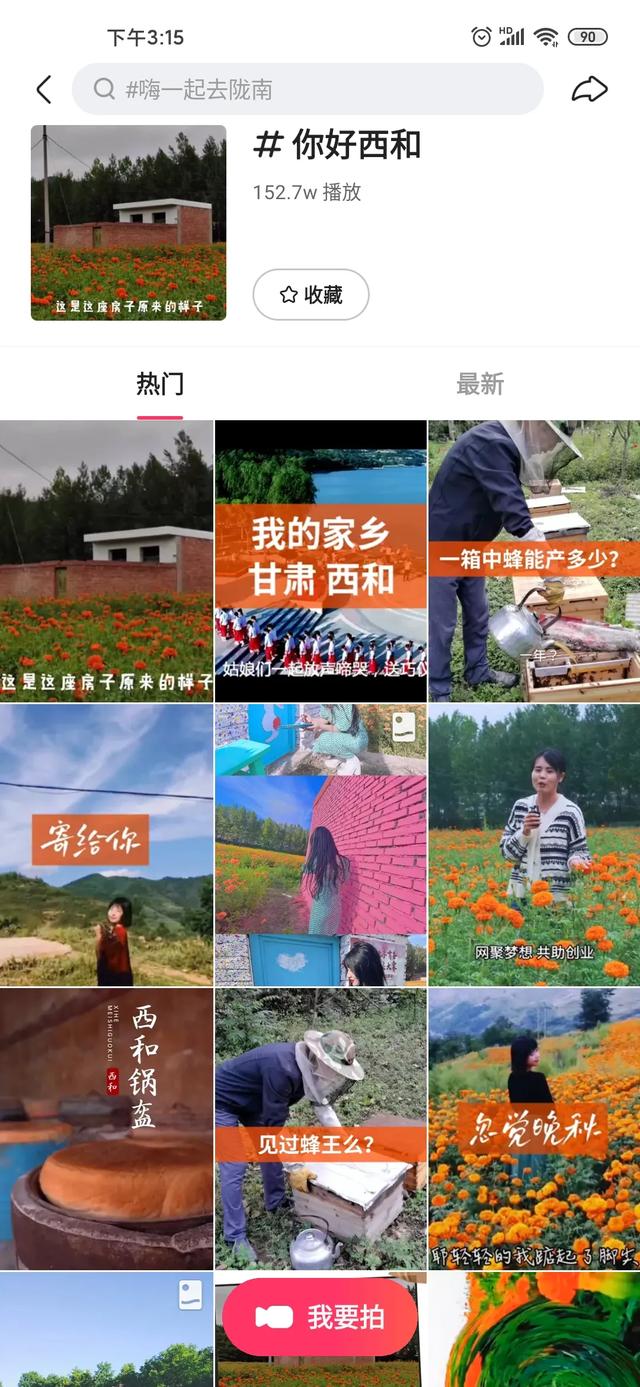Open the 忽觉晚秋 video tile

(x=534, y=1128)
